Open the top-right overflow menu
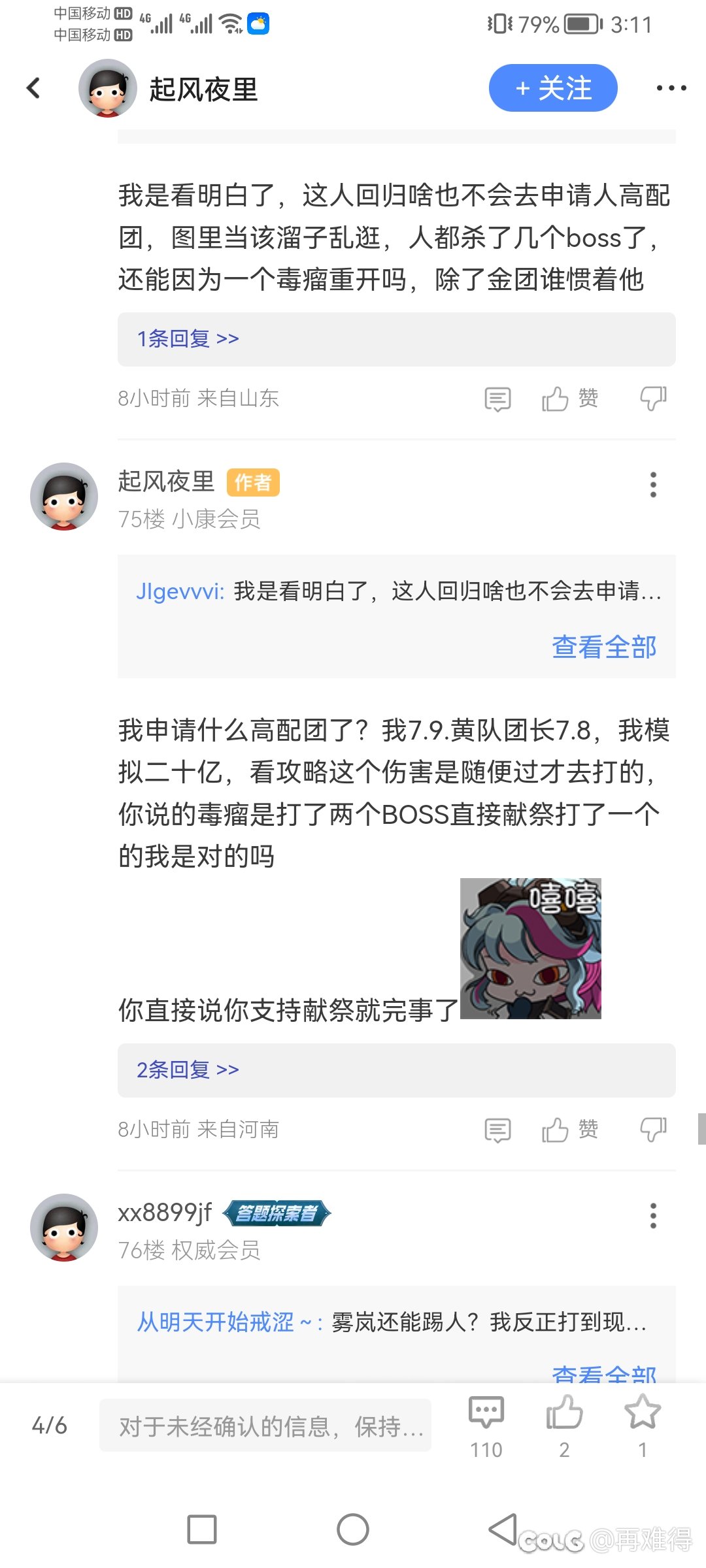Image resolution: width=706 pixels, height=1568 pixels. (x=671, y=88)
